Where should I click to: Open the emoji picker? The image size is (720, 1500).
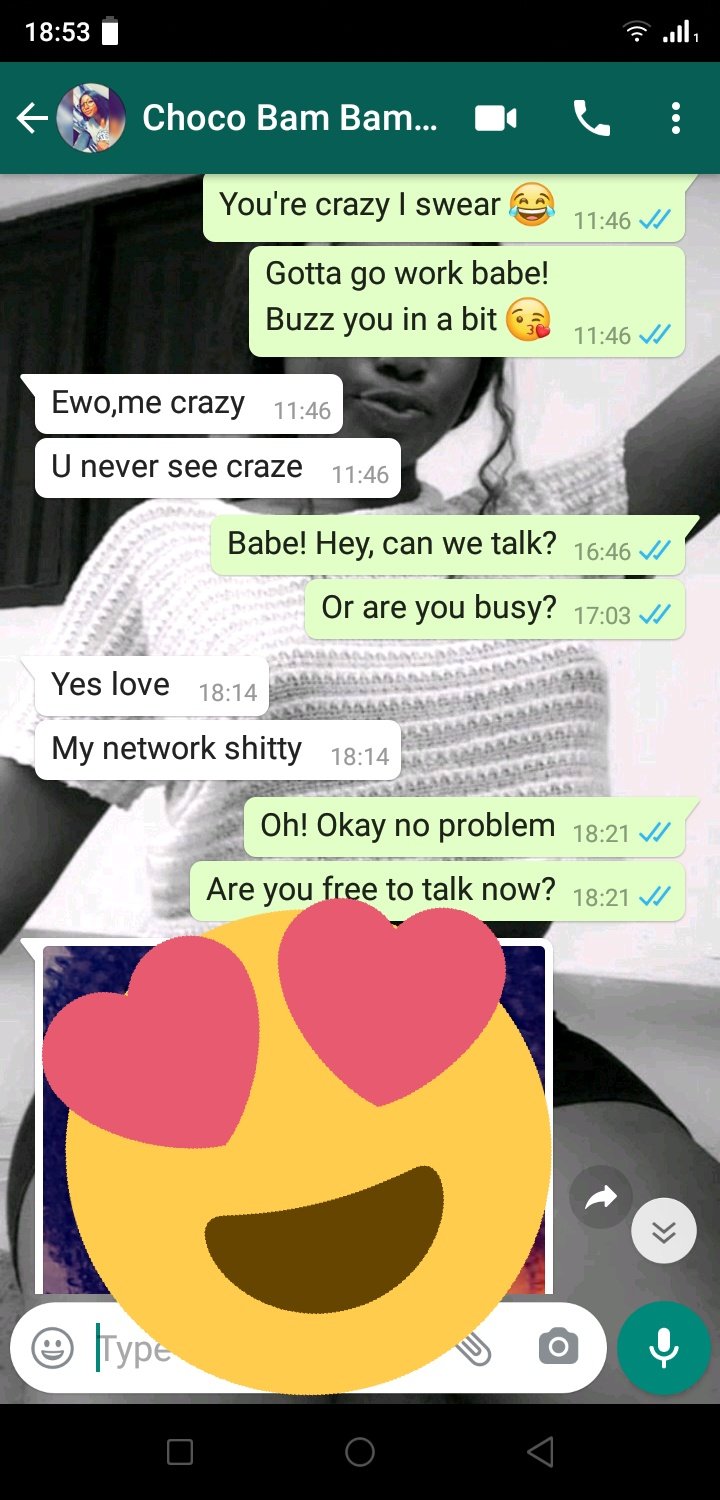[x=52, y=1348]
